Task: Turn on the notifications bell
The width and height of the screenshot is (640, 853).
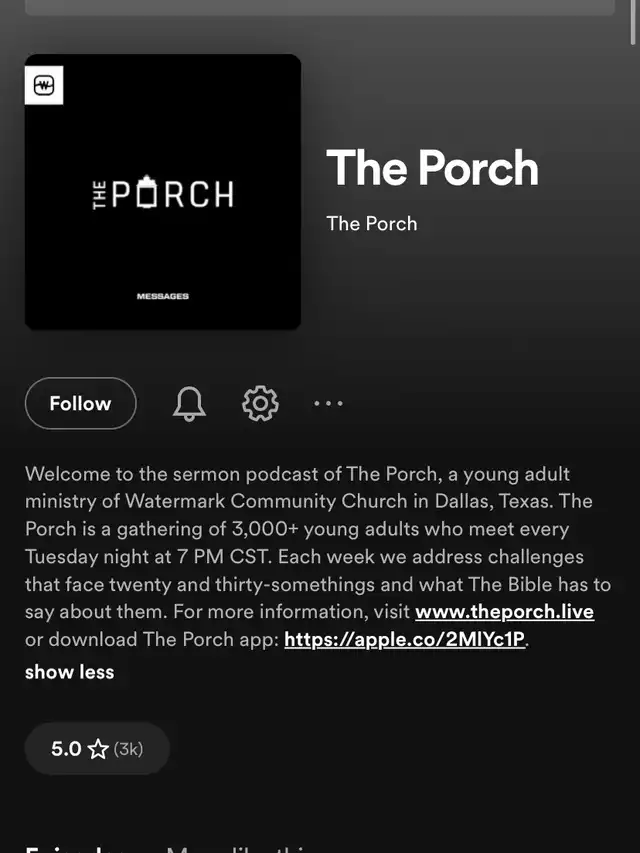Action: (x=189, y=403)
